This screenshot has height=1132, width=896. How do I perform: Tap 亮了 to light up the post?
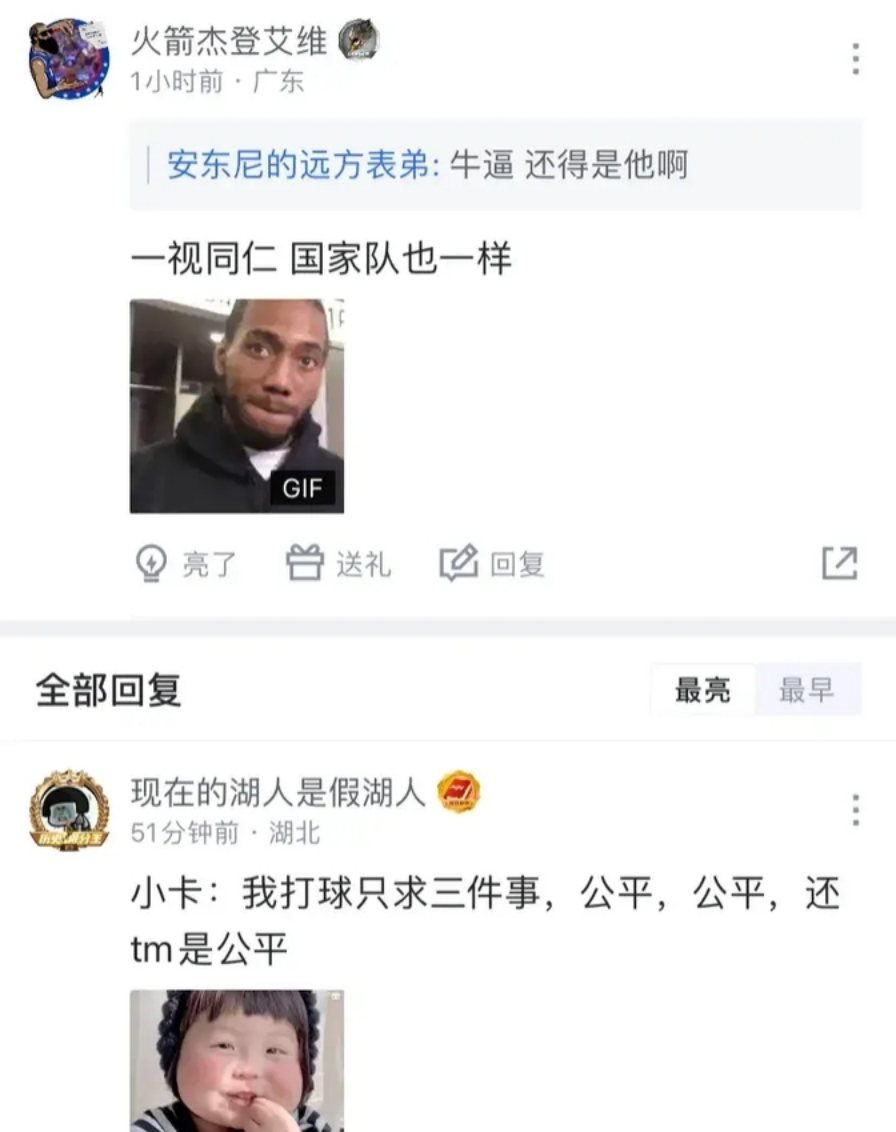[x=187, y=564]
